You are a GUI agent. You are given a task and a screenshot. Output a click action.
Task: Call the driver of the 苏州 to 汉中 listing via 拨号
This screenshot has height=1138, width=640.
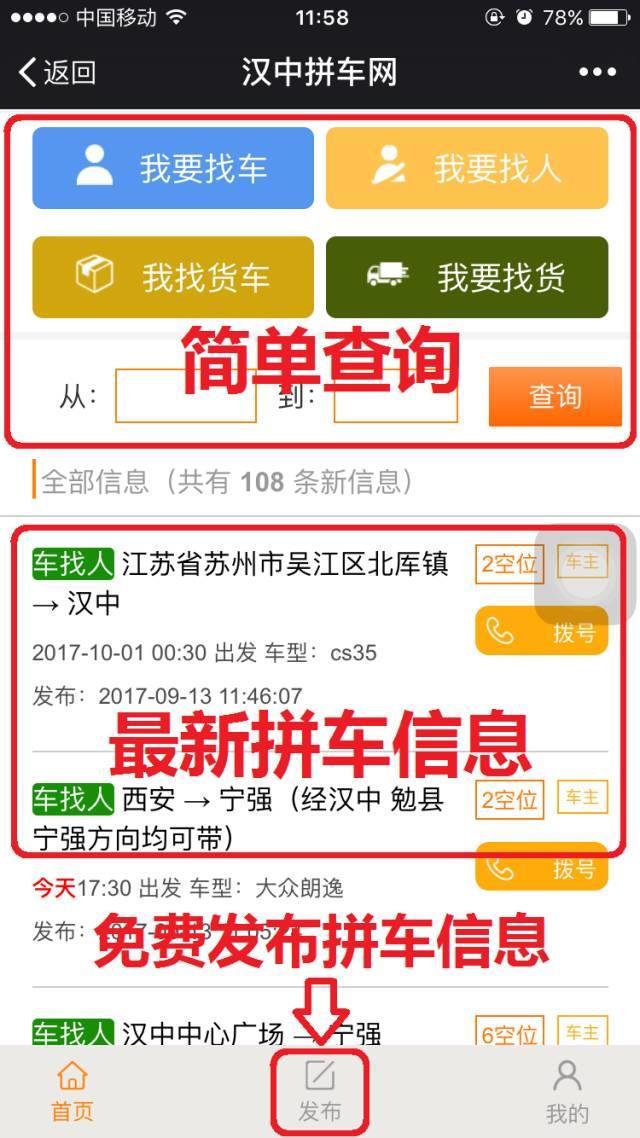[541, 631]
